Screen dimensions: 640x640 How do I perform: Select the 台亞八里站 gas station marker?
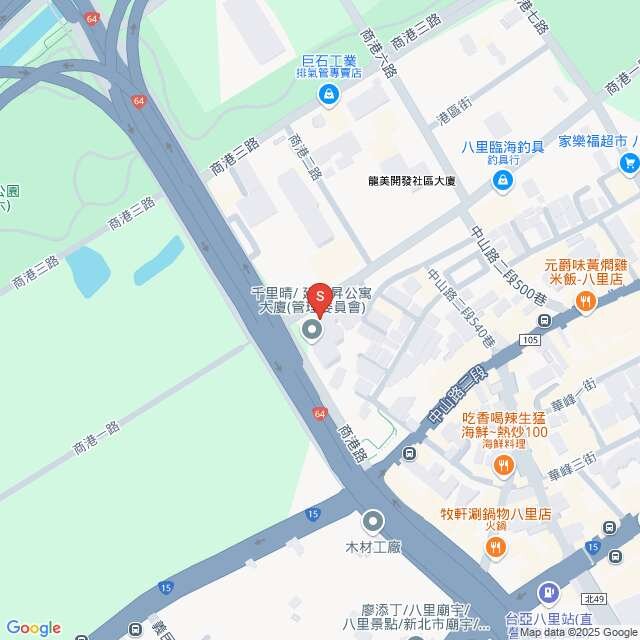[548, 594]
